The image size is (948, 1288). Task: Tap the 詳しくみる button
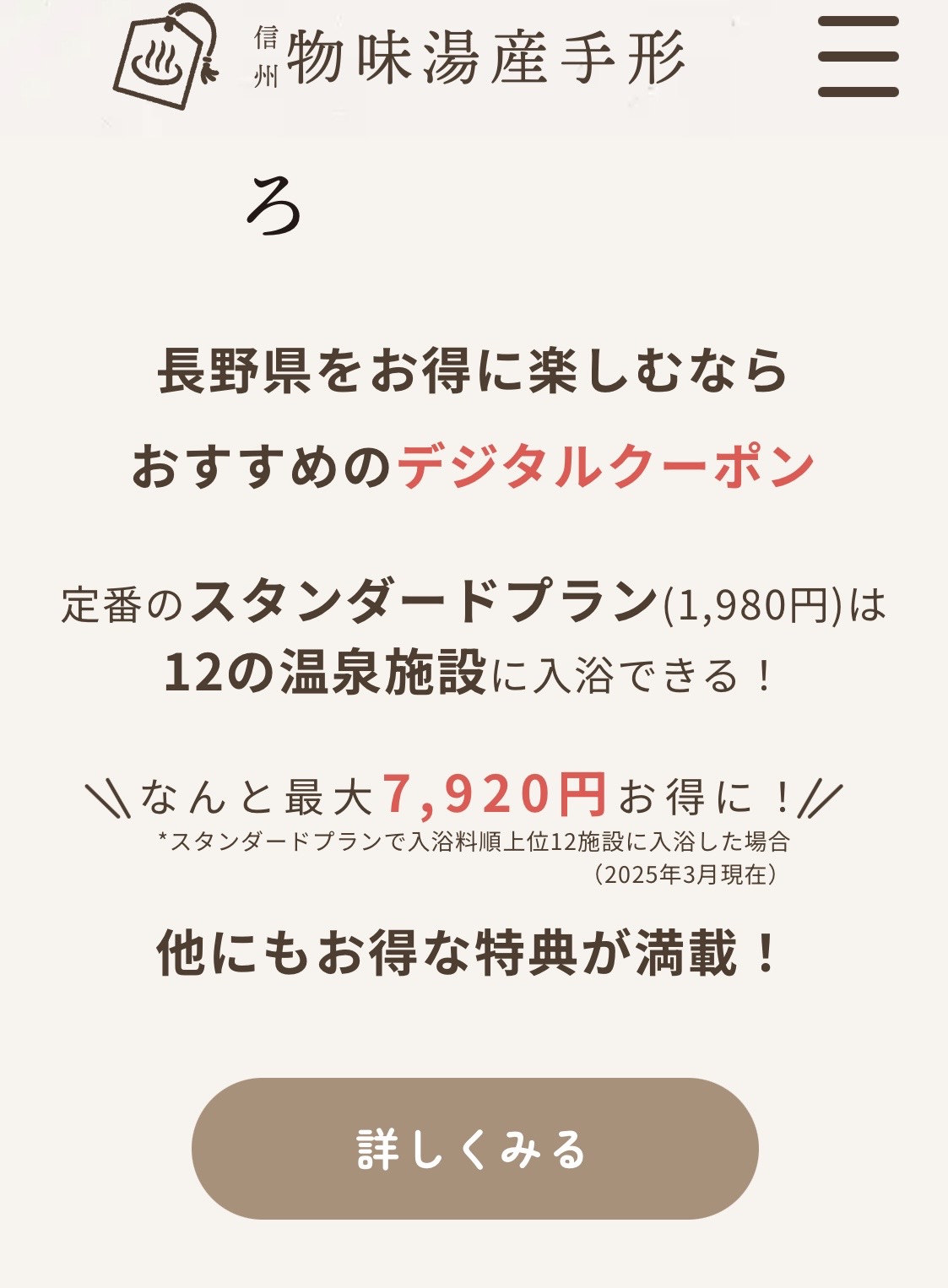click(474, 1148)
